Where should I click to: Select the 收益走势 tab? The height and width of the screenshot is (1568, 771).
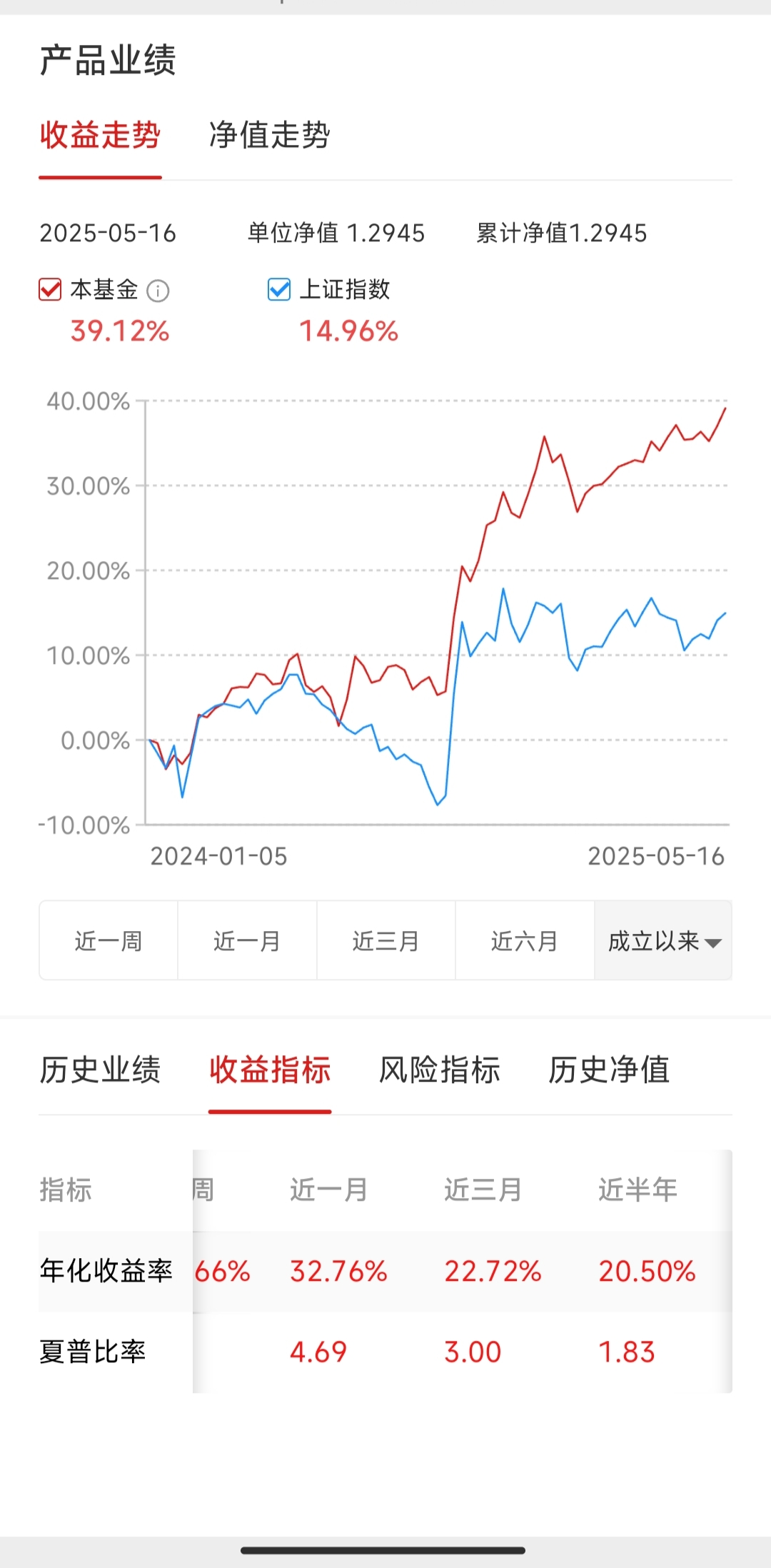click(100, 135)
